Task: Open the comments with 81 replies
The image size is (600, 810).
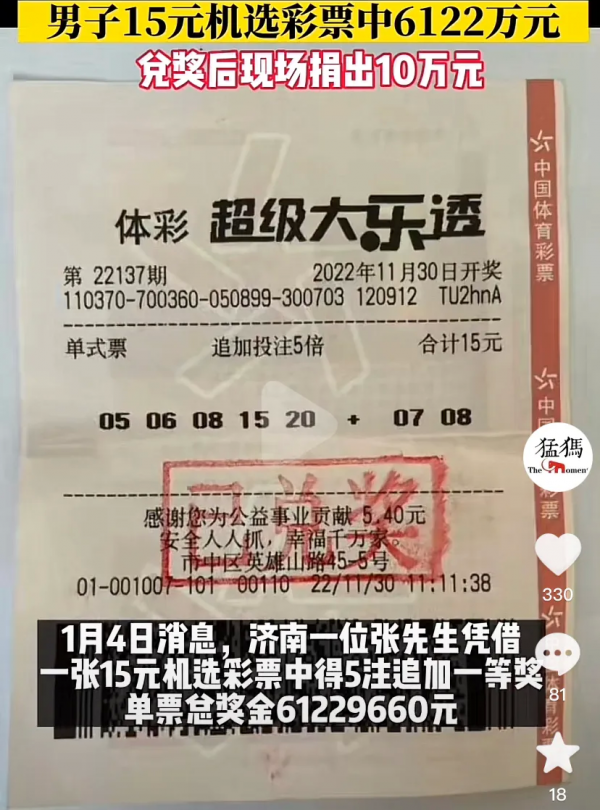Action: (558, 654)
